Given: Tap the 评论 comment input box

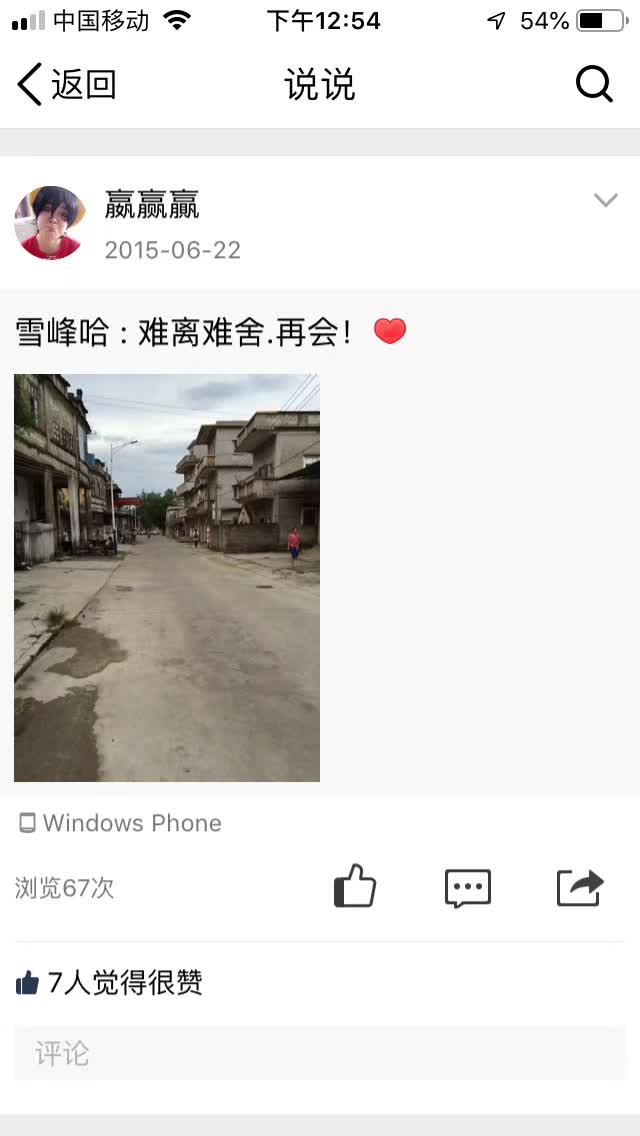Looking at the screenshot, I should click(320, 1053).
